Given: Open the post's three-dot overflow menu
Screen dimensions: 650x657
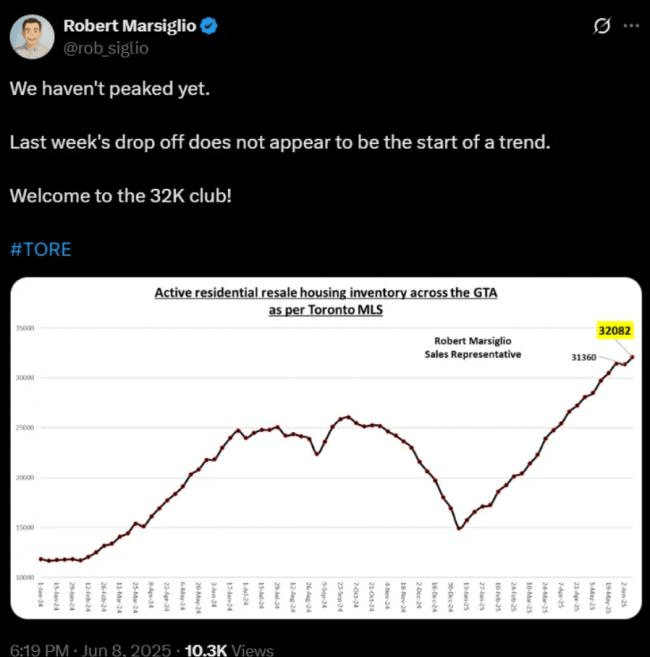Looking at the screenshot, I should pos(630,26).
